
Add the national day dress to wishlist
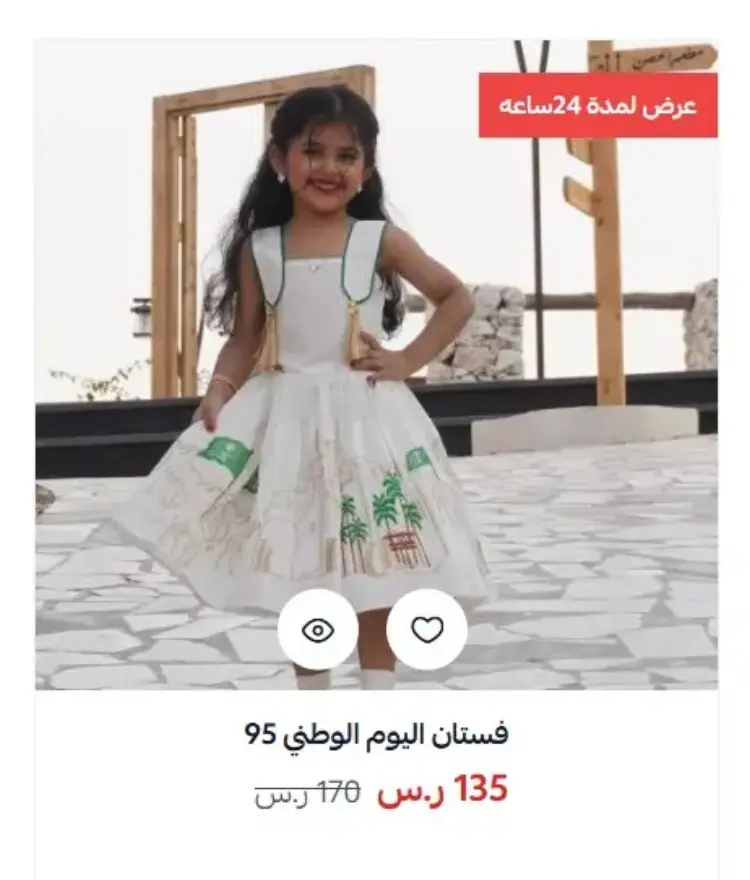427,630
